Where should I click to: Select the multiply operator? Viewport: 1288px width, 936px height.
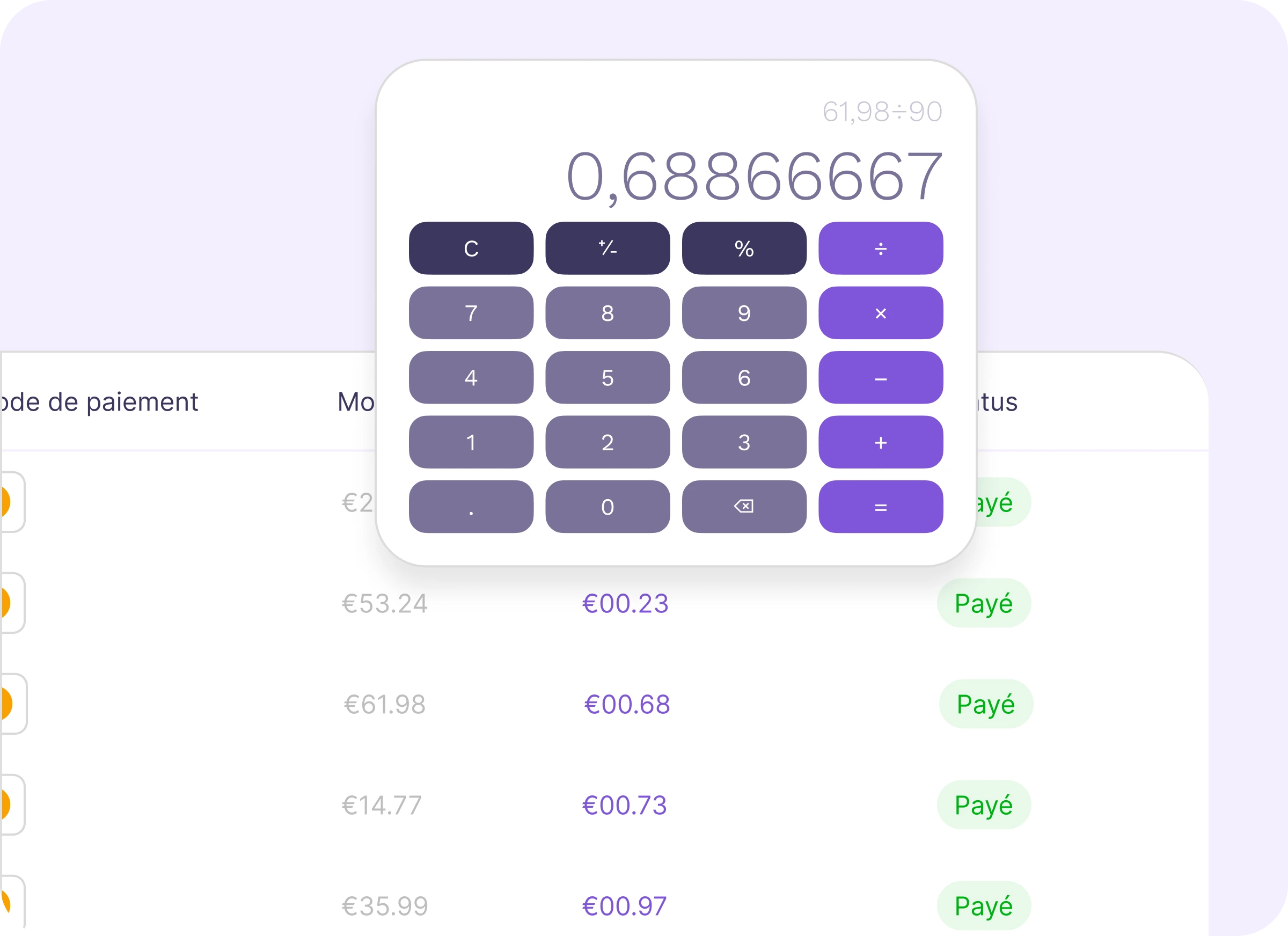tap(881, 313)
